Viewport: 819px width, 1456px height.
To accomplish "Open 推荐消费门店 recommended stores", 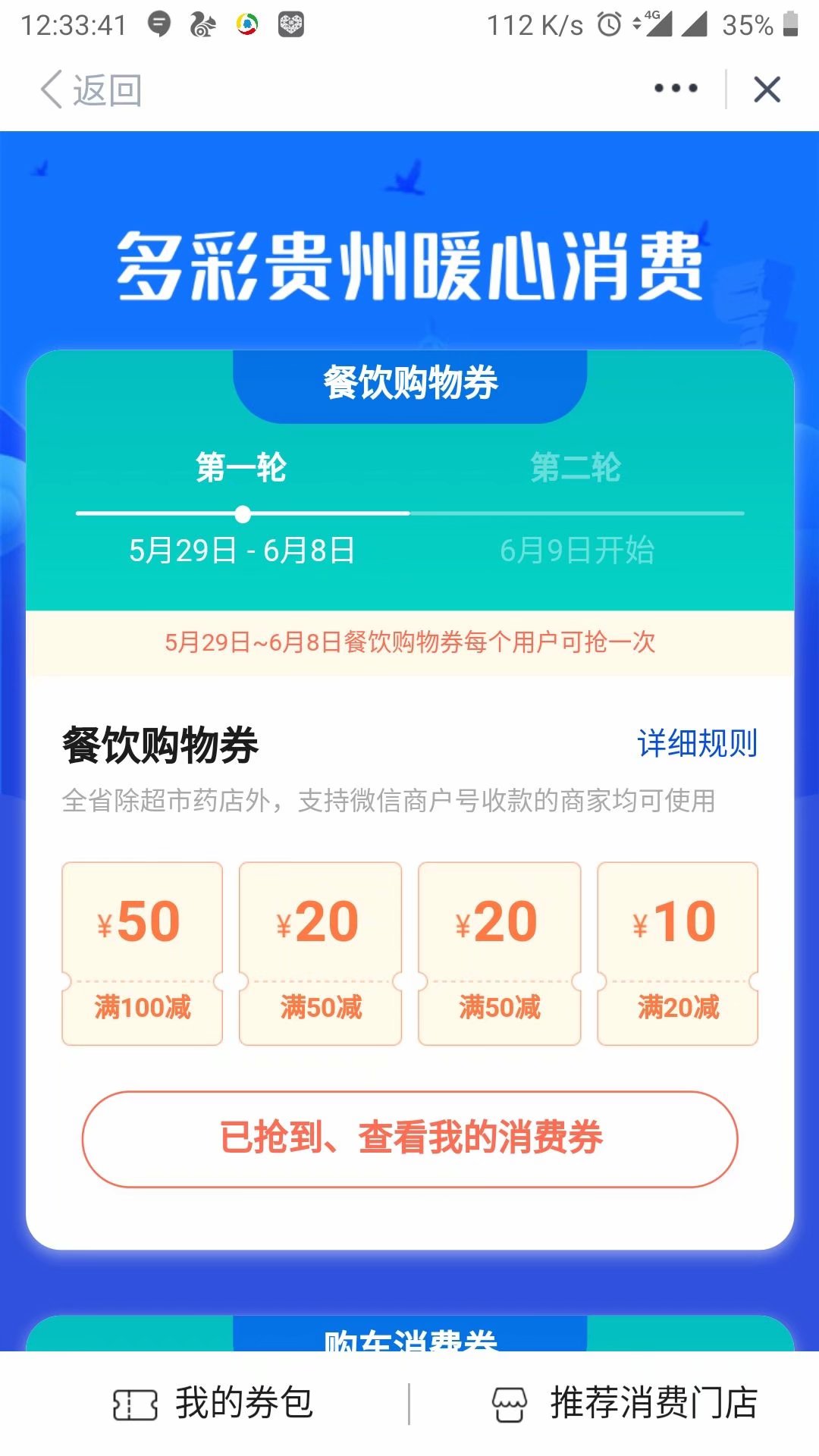I will [625, 1404].
